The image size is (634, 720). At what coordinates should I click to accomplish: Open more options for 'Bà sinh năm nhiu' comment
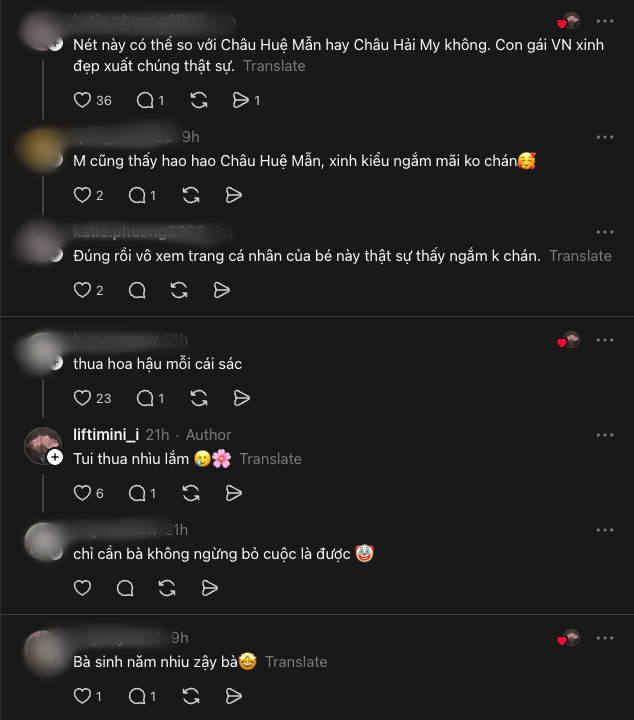tap(605, 637)
